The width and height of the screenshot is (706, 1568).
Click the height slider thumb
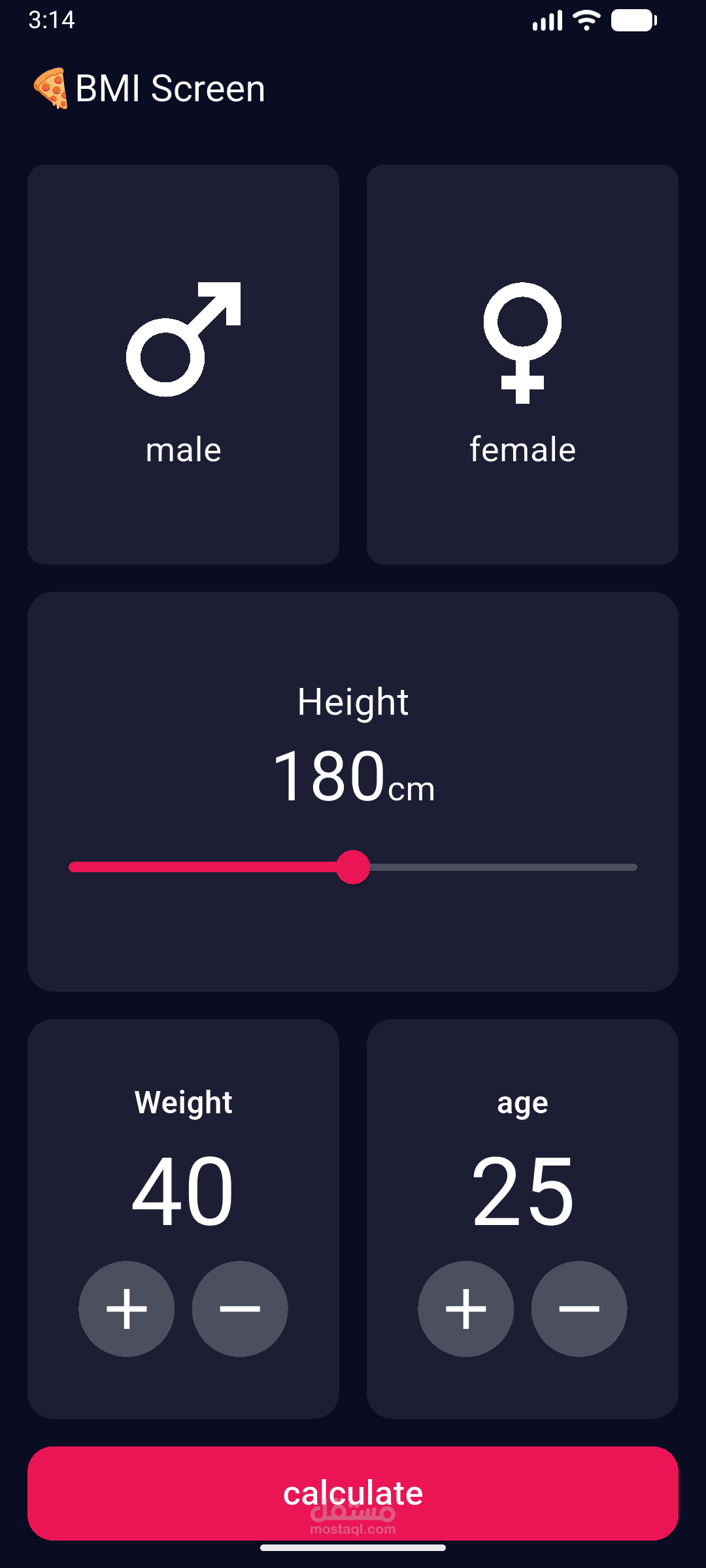(354, 866)
